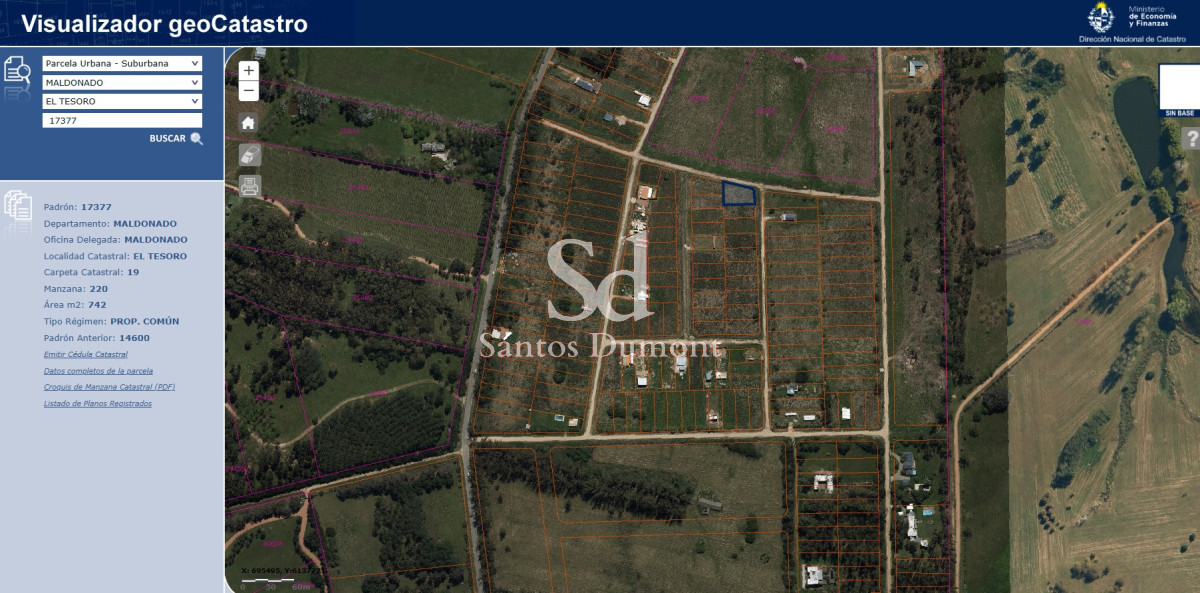Image resolution: width=1200 pixels, height=593 pixels.
Task: View Datos completos de la parcela
Action: coord(98,371)
